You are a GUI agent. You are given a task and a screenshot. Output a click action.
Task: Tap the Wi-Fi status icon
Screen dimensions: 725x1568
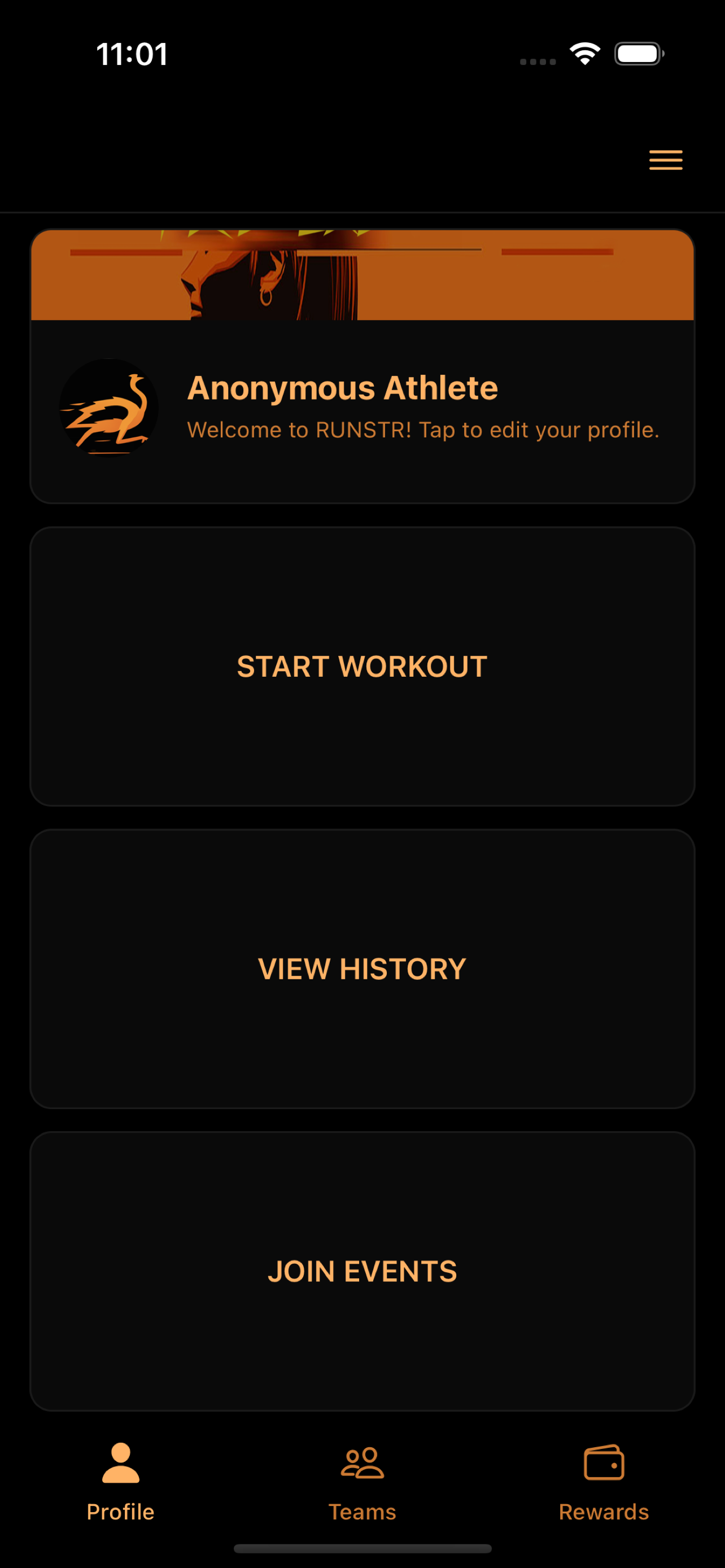(584, 54)
